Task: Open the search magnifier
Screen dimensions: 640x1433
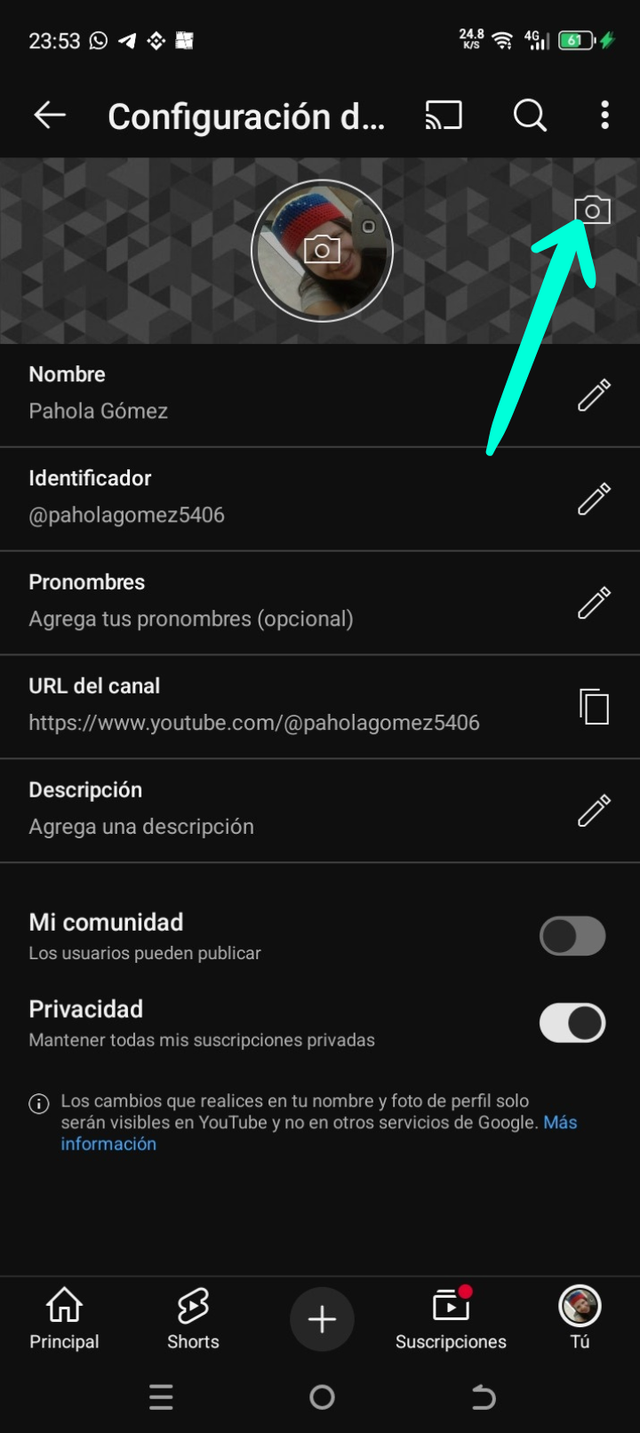Action: (x=530, y=116)
